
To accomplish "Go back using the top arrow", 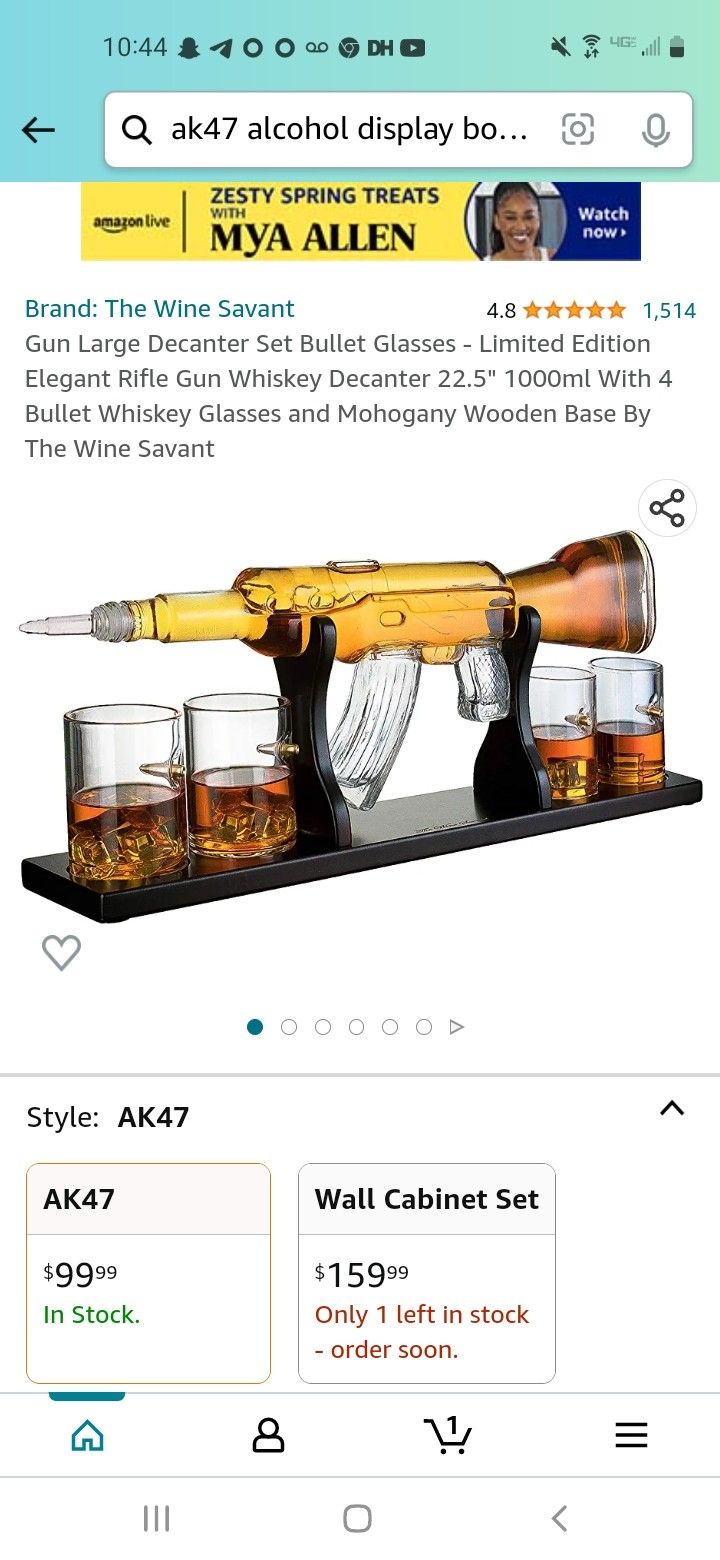I will point(38,130).
